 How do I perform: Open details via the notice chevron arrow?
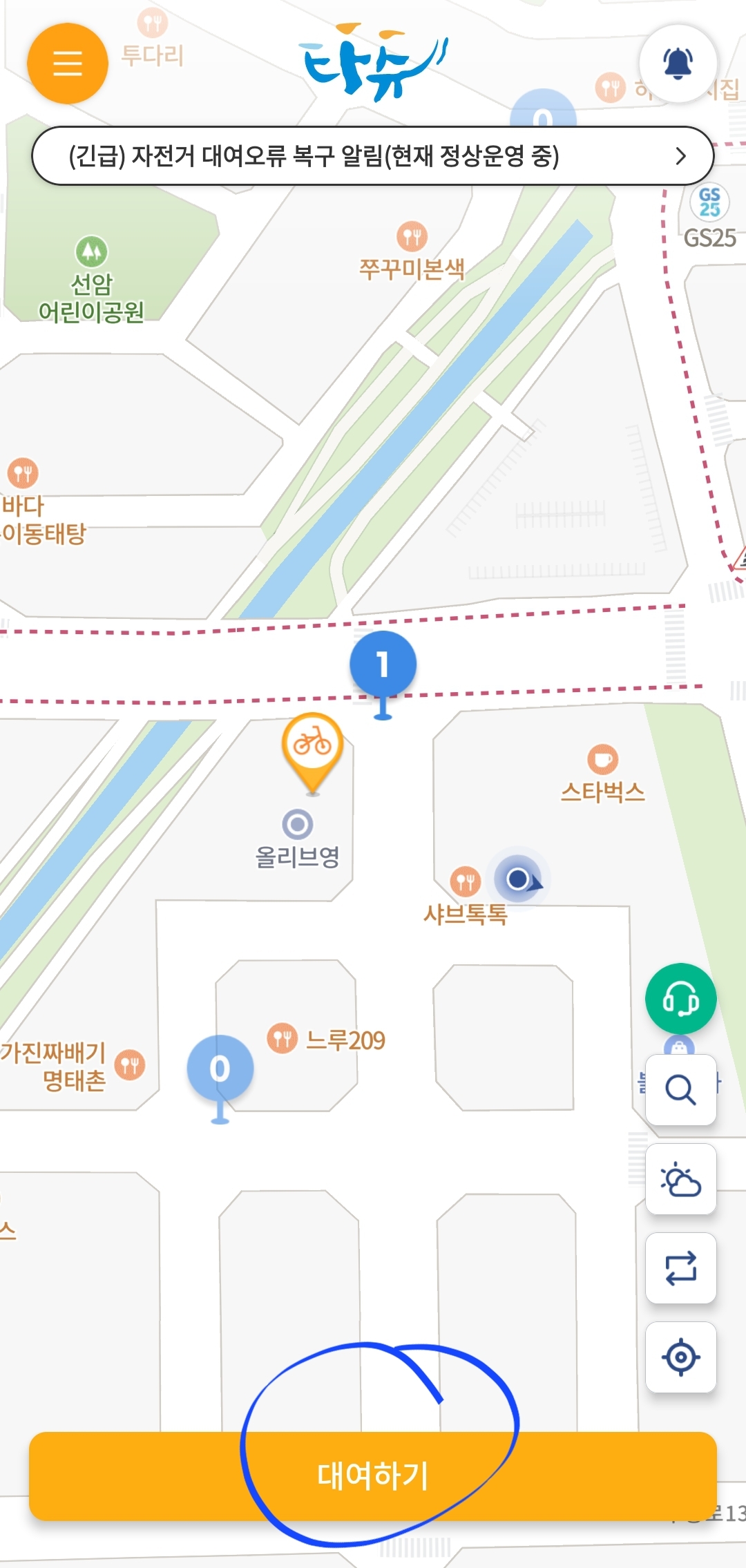coord(681,155)
